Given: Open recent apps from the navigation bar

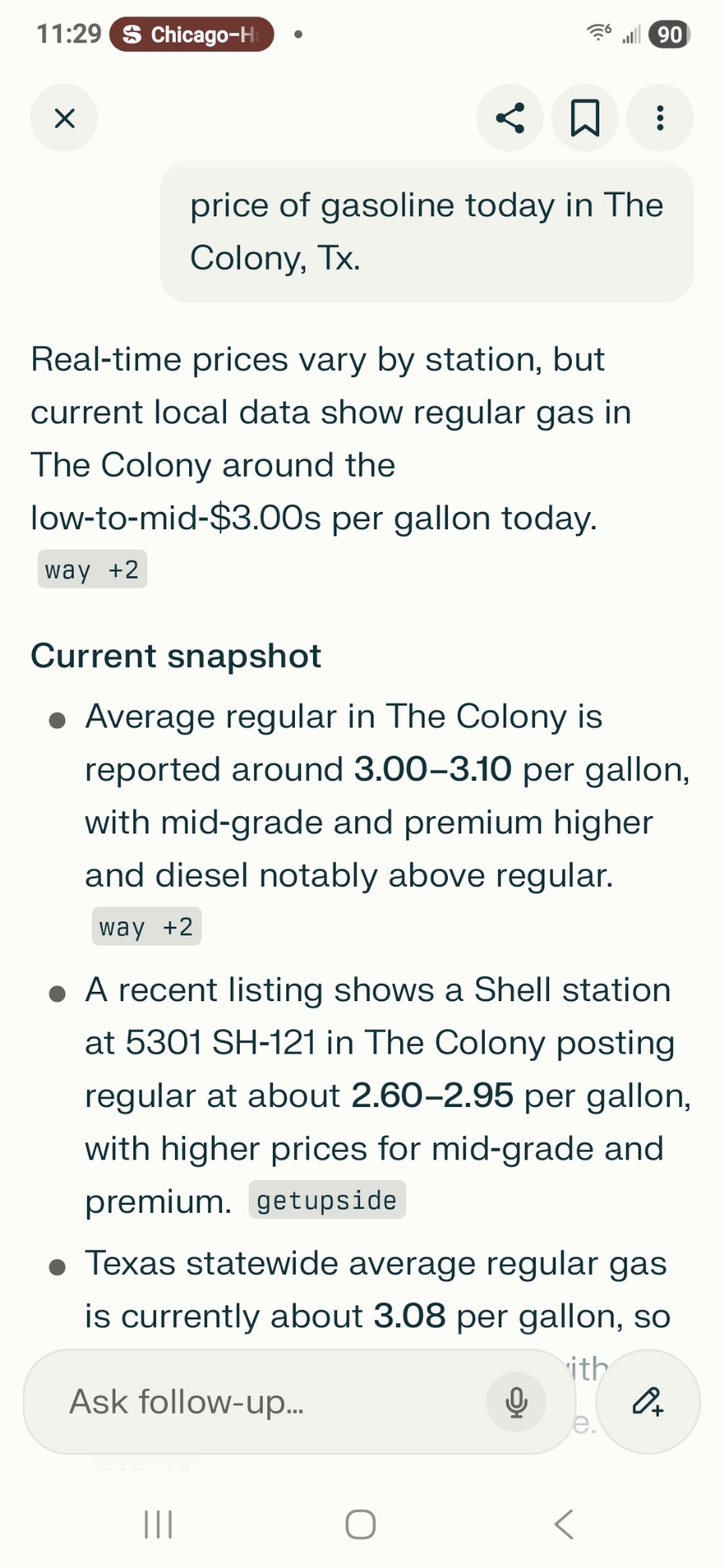Looking at the screenshot, I should [158, 1525].
